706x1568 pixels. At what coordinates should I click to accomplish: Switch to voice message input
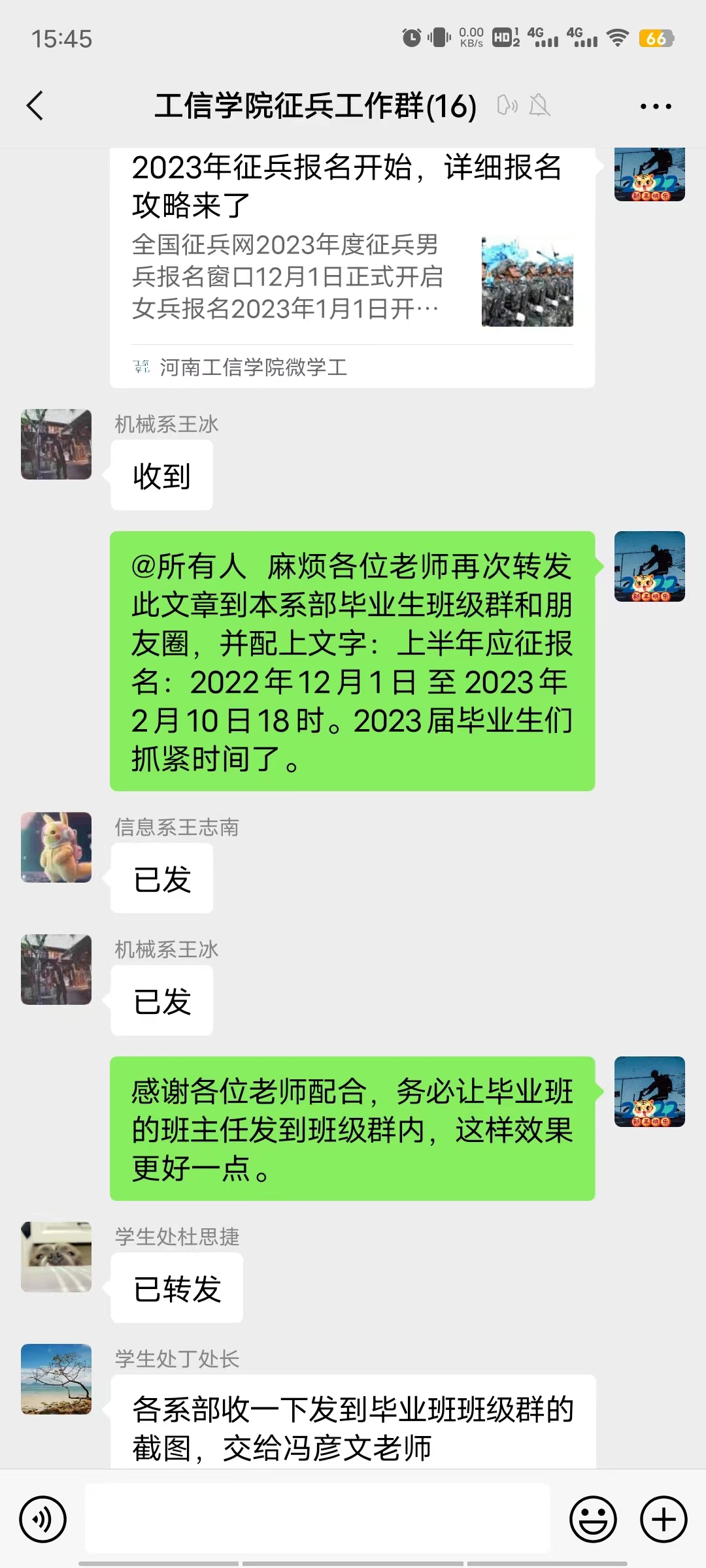(x=43, y=1519)
